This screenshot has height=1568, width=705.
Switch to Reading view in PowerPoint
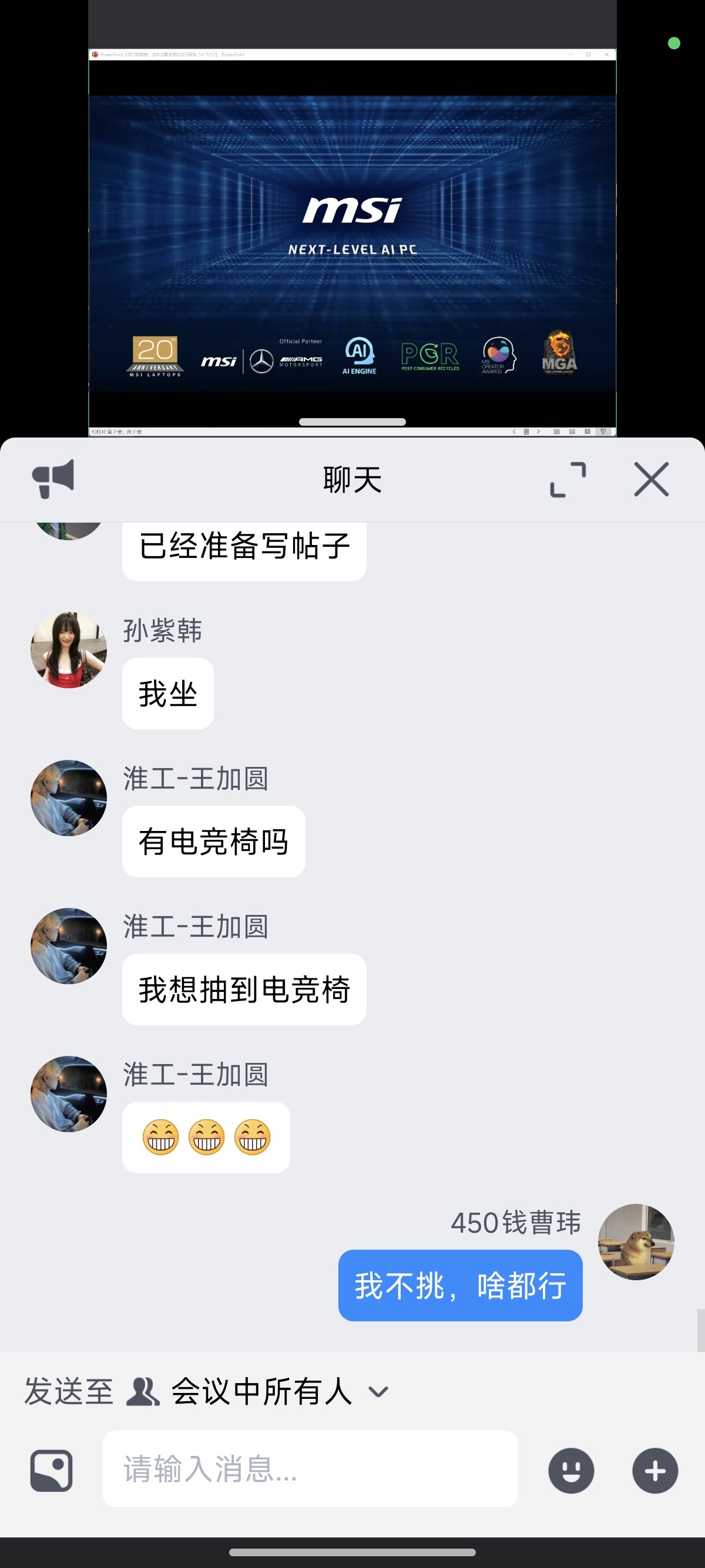pyautogui.click(x=587, y=432)
